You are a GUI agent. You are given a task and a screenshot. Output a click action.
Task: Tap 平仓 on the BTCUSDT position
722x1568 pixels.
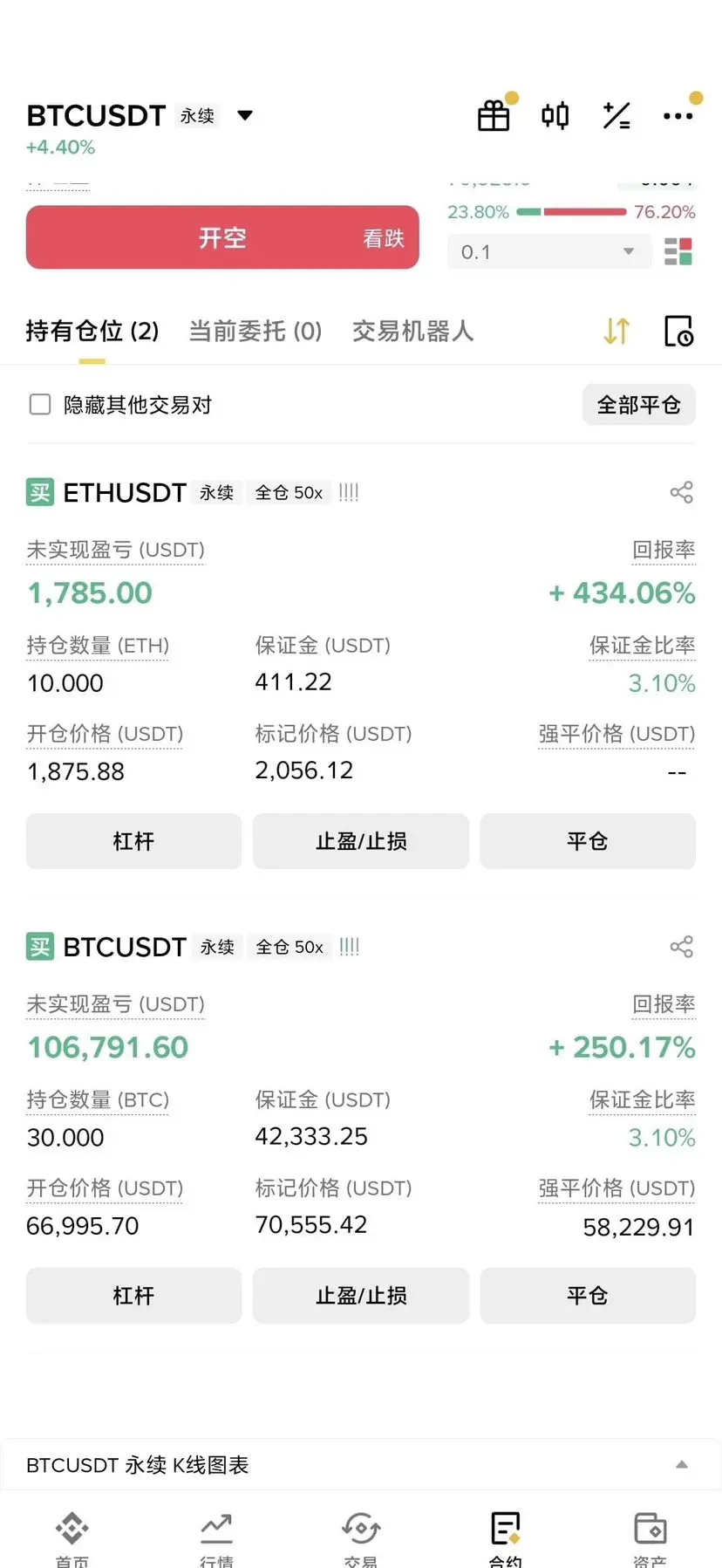(588, 1296)
